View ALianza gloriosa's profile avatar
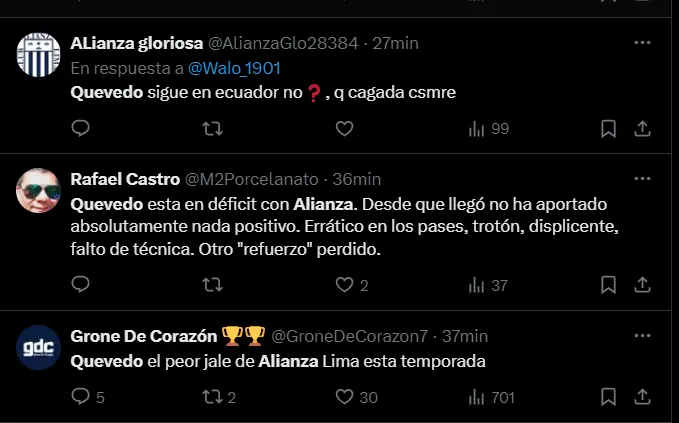The image size is (679, 423). [40, 55]
